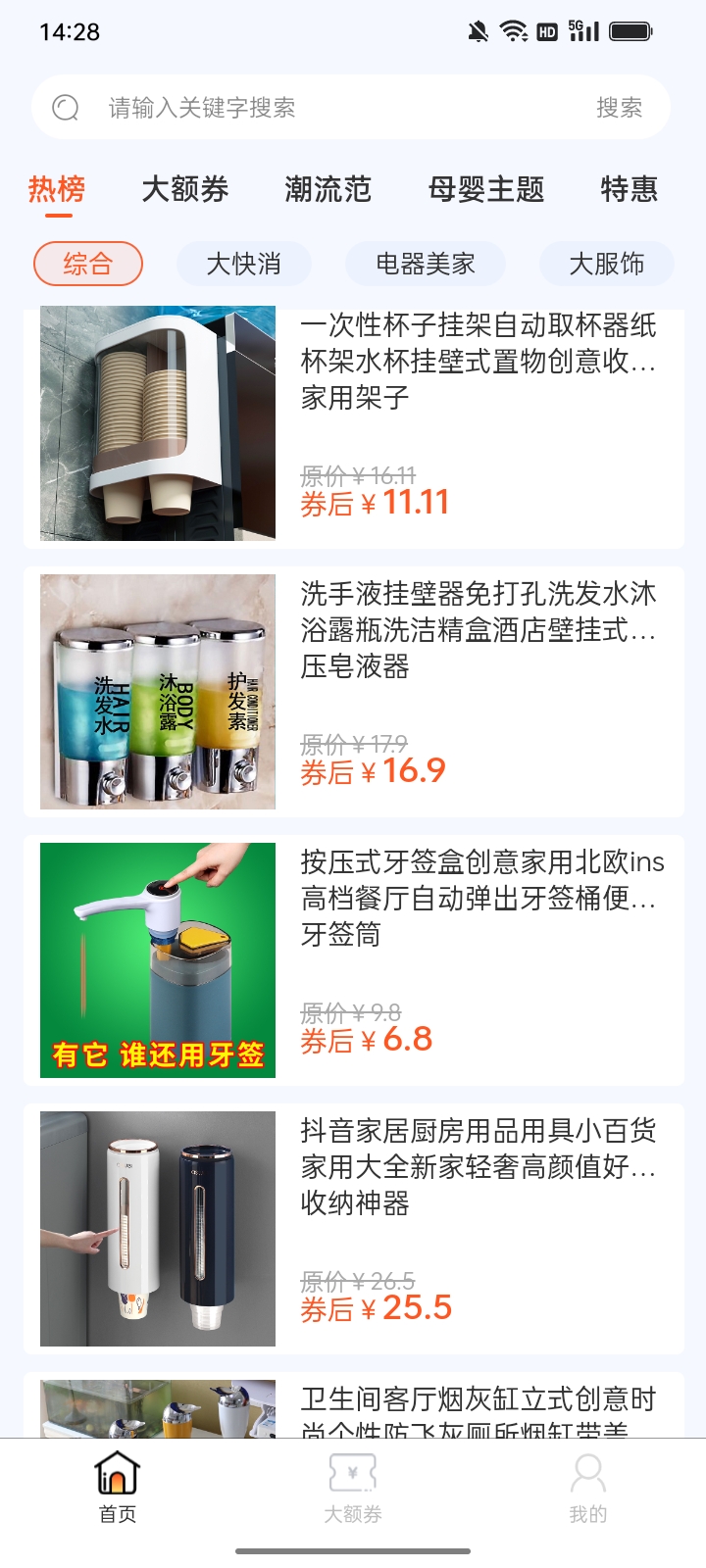Tap the HD indicator icon in status bar

coord(545,30)
